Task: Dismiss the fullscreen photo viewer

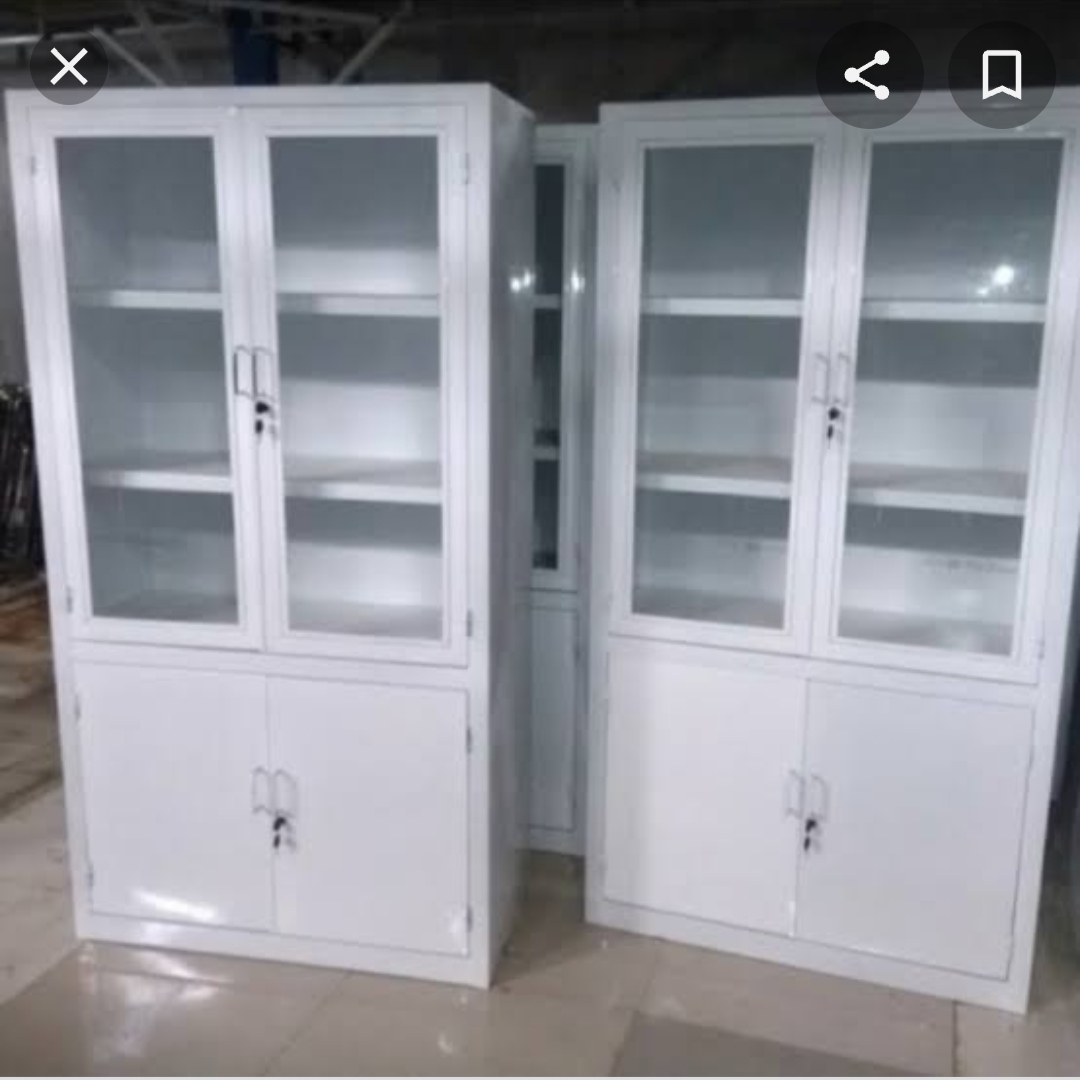Action: [68, 66]
